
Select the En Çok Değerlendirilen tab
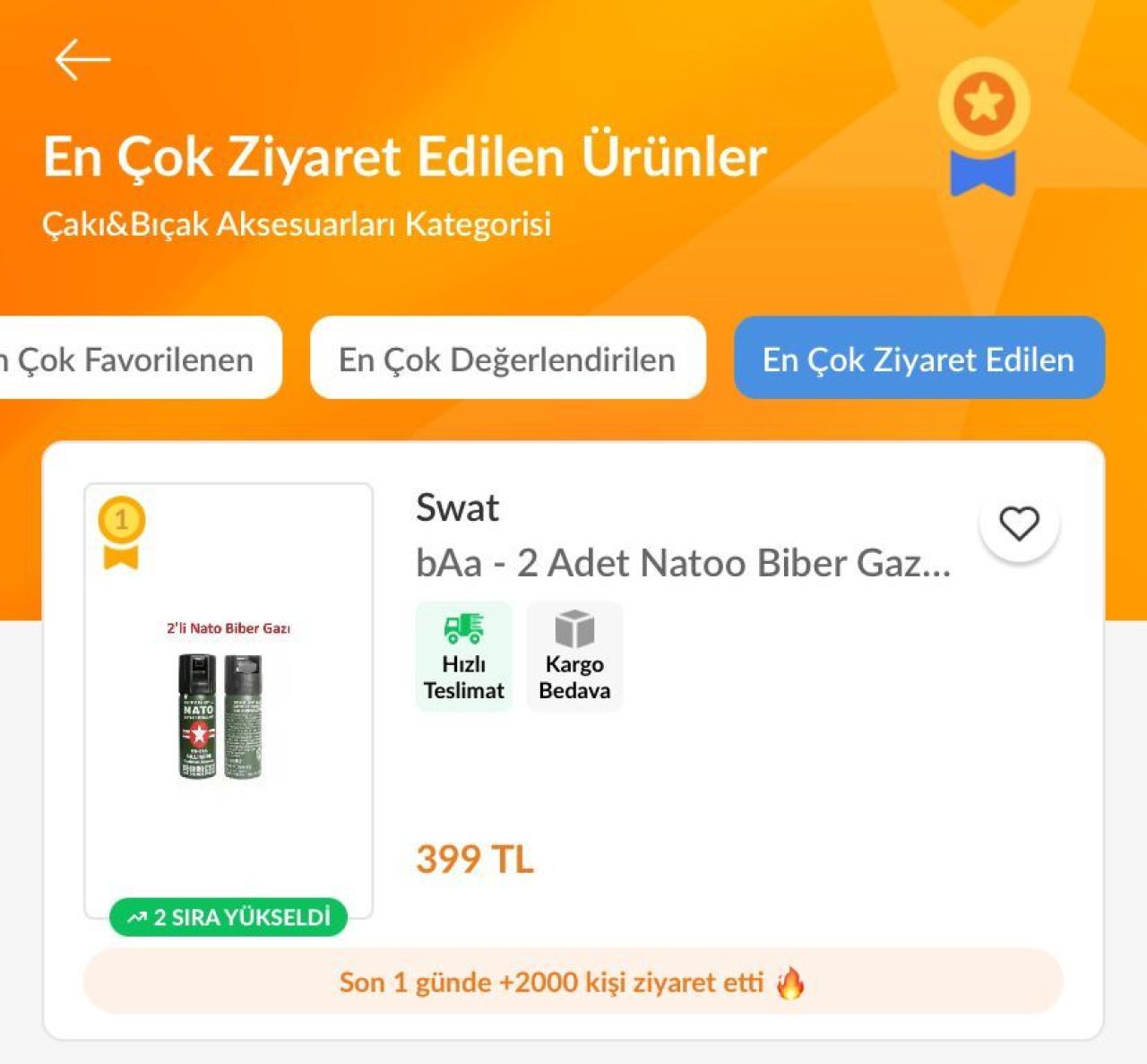point(507,359)
